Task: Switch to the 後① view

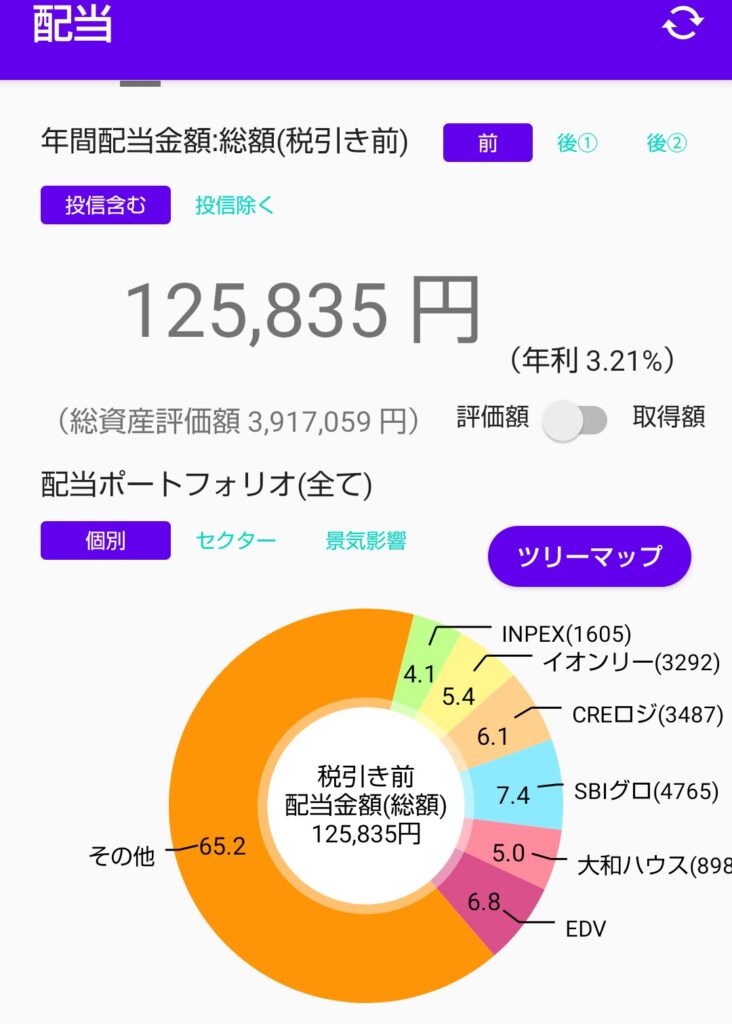Action: 577,143
